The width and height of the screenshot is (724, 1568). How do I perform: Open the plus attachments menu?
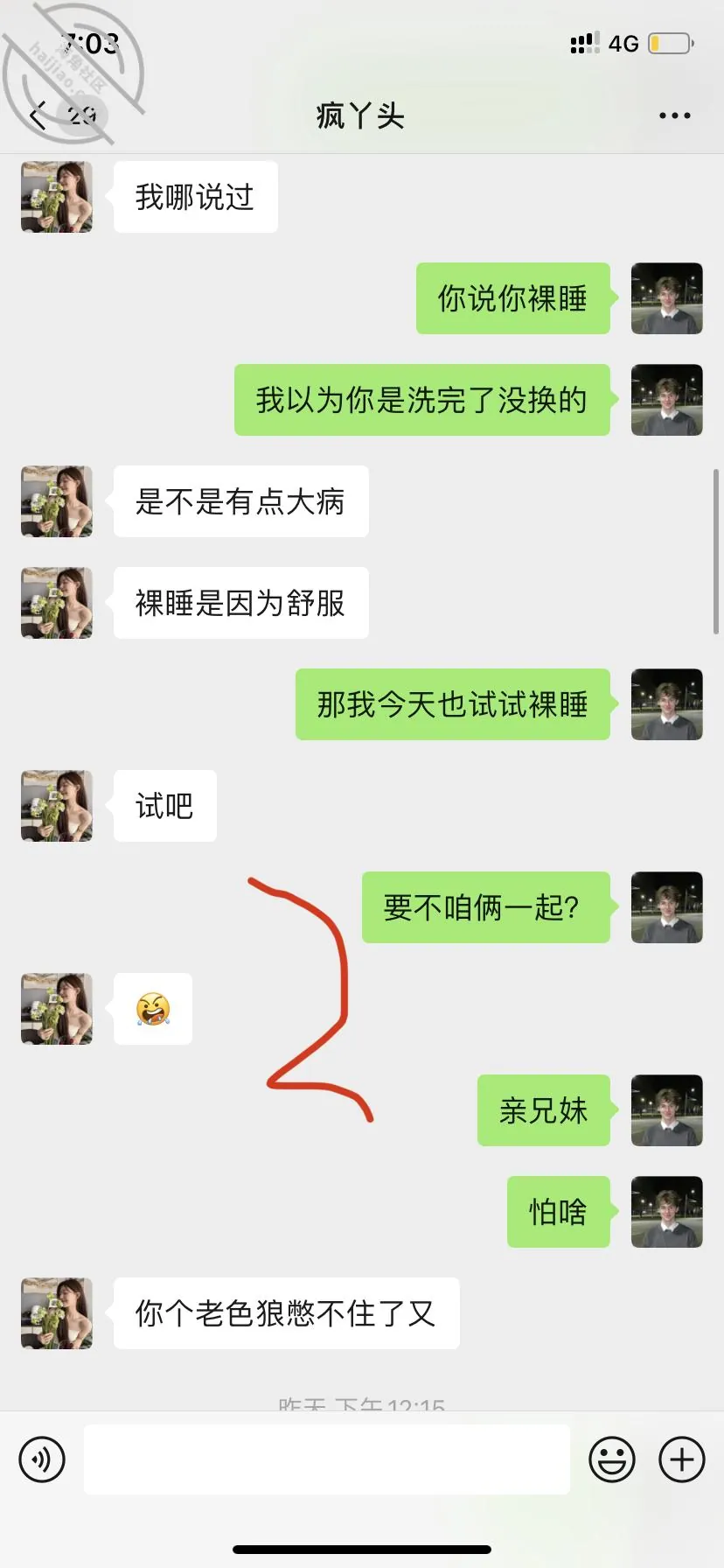pyautogui.click(x=682, y=1459)
